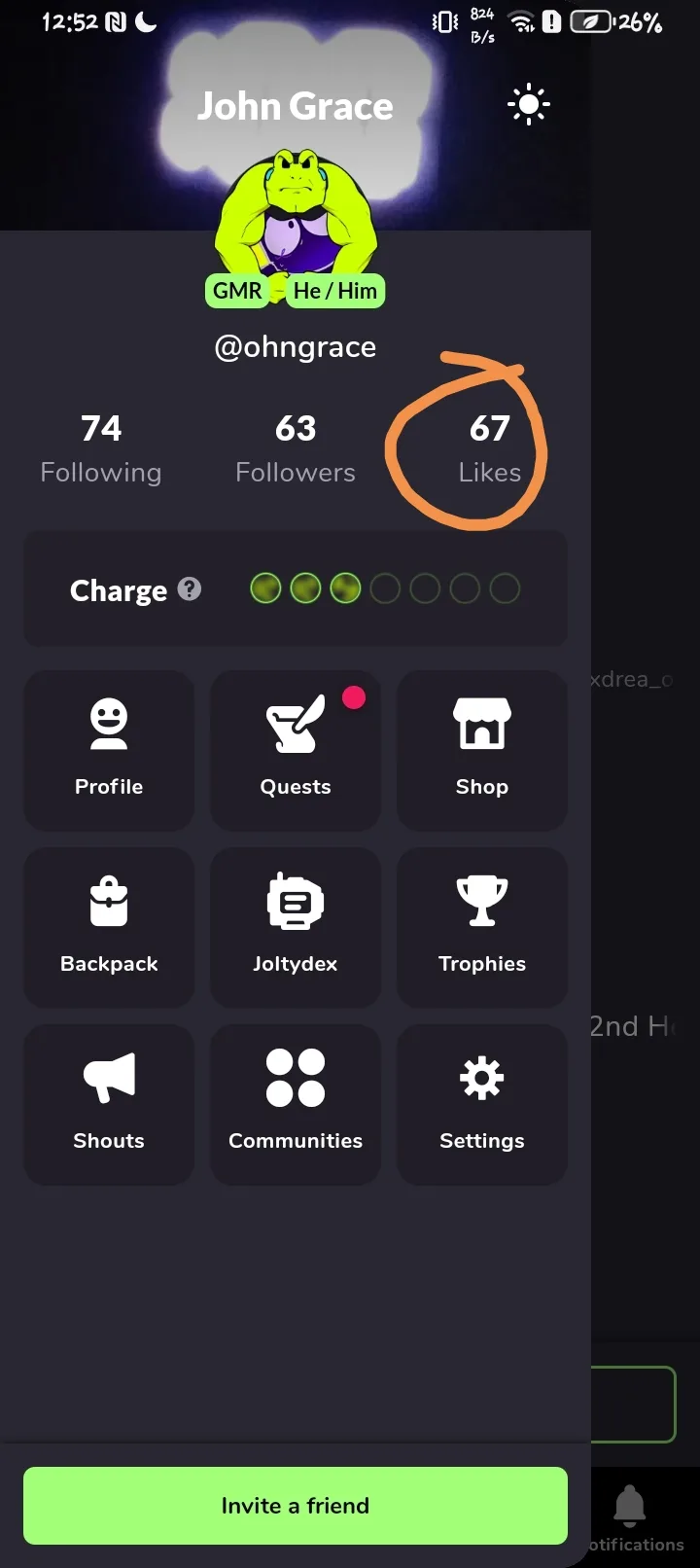View the Followers list
700x1568 pixels.
[296, 448]
